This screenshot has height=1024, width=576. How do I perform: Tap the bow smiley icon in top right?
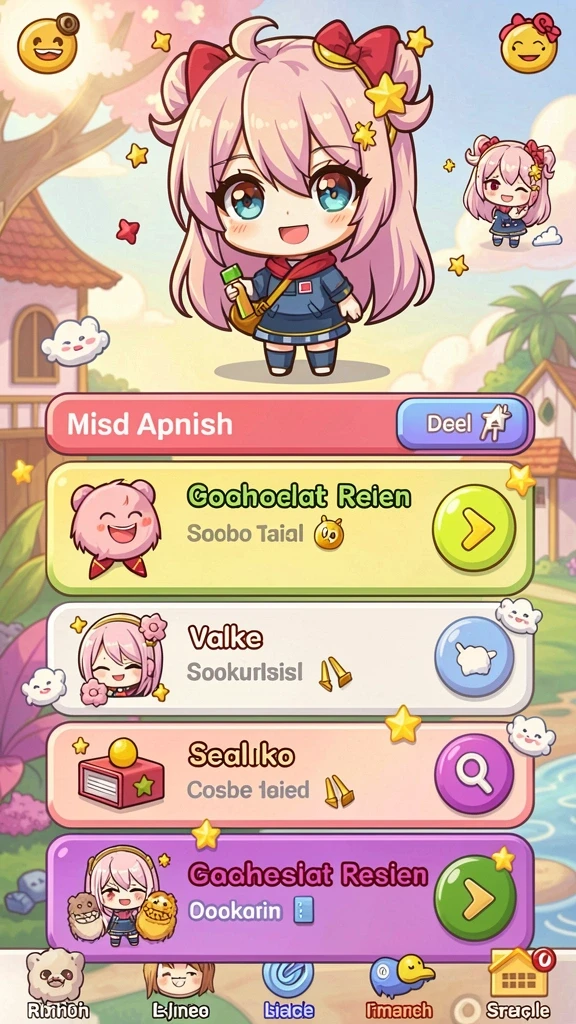click(530, 42)
